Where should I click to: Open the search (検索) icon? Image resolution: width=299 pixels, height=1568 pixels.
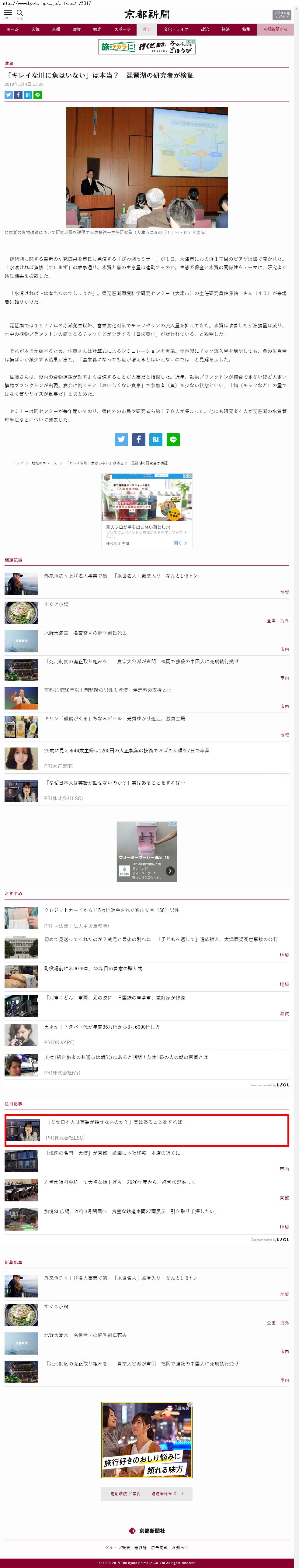pyautogui.click(x=19, y=13)
